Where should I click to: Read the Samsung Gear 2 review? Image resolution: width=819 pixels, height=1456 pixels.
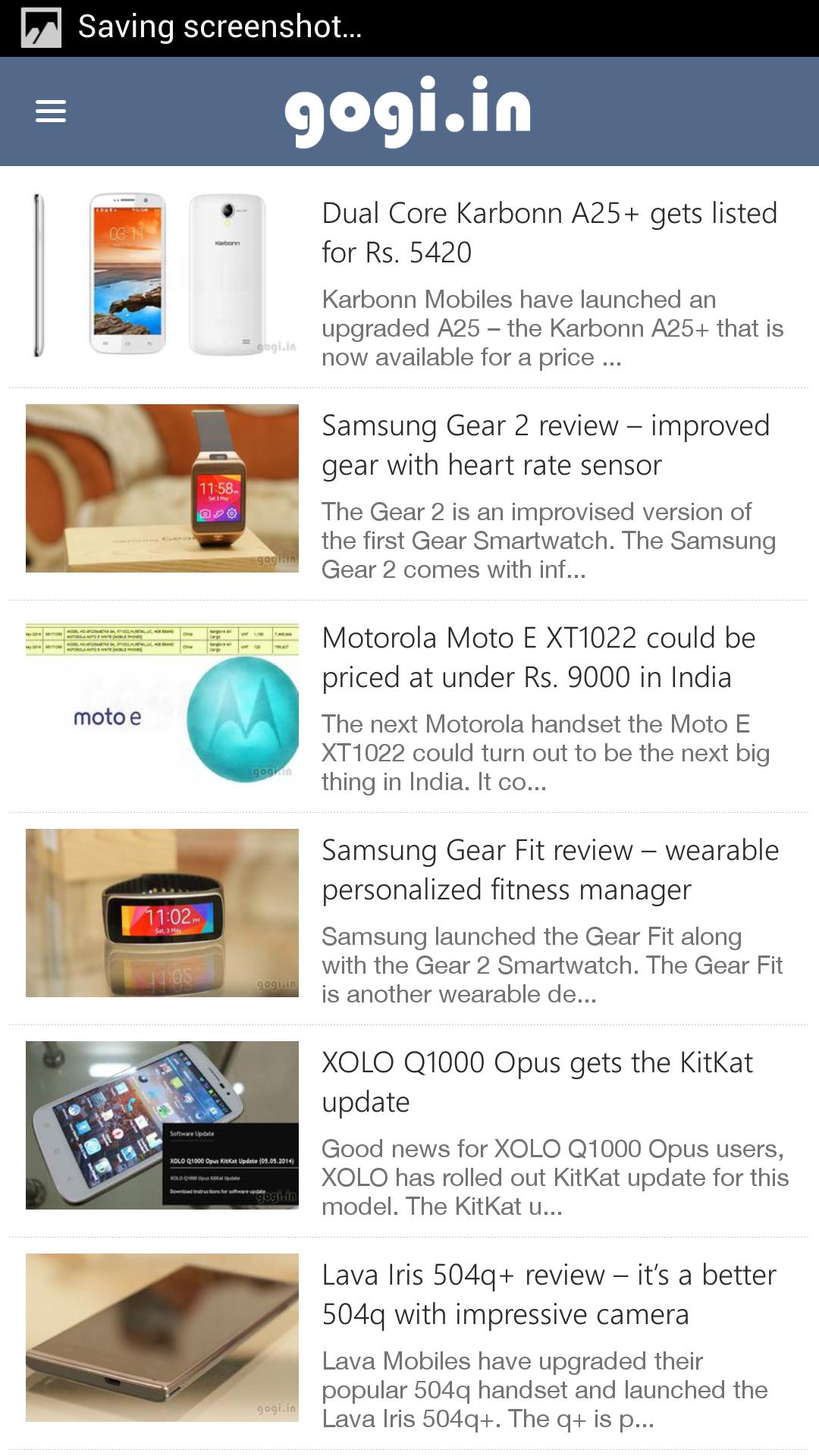[x=546, y=445]
